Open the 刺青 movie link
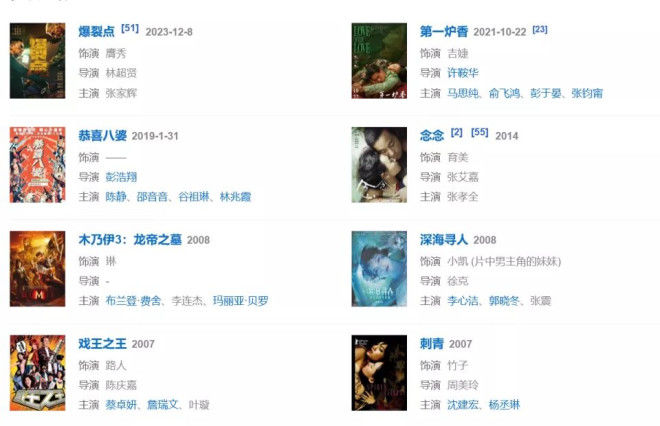 [432, 344]
